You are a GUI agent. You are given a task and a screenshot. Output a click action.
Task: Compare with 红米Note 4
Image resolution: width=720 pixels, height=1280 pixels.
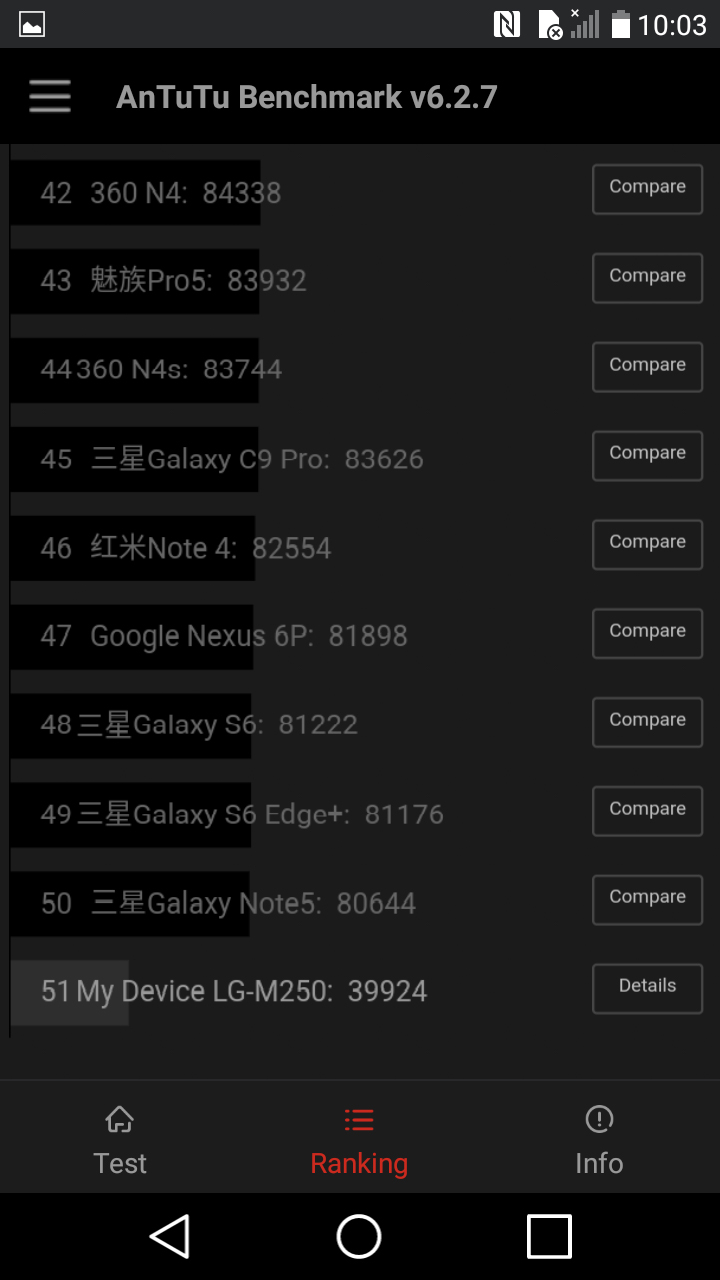coord(647,544)
